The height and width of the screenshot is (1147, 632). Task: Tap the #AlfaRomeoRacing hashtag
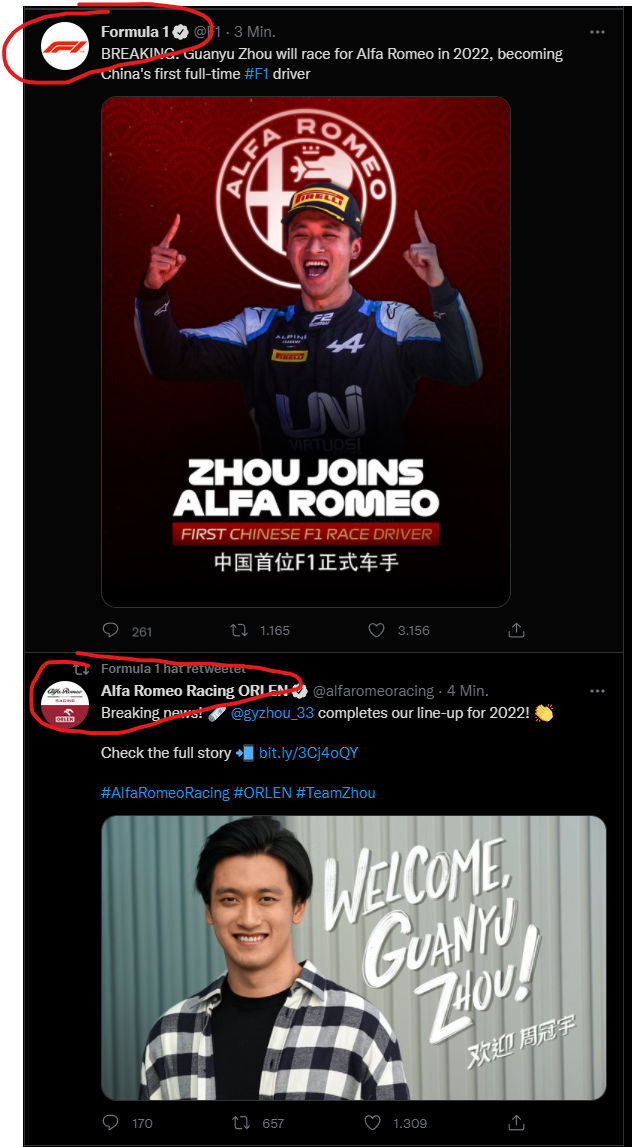point(165,793)
